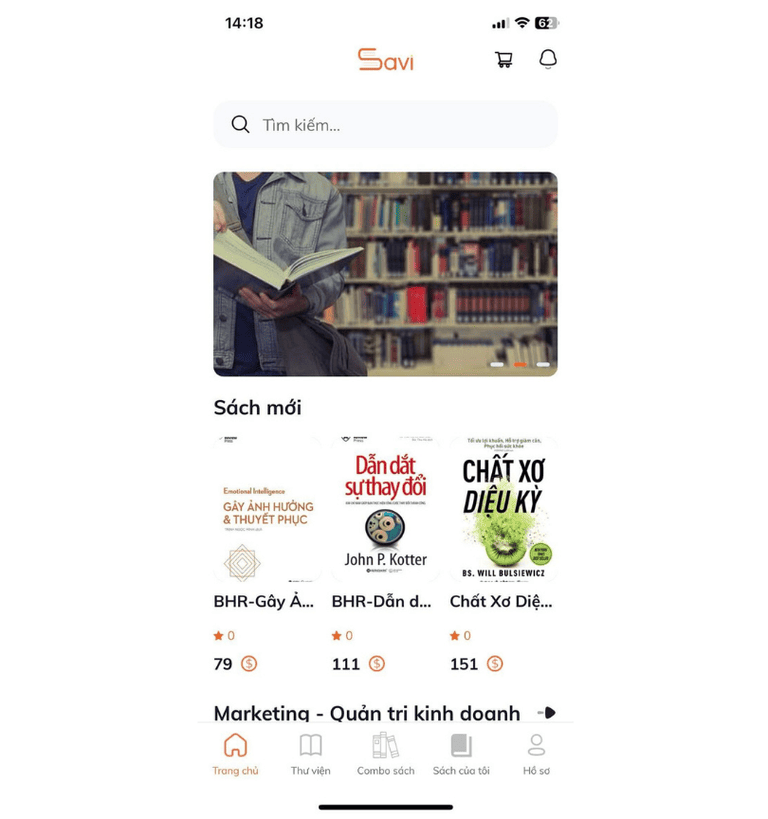This screenshot has width=768, height=819.
Task: Open the Hồ sơ profile tab
Action: [x=536, y=755]
